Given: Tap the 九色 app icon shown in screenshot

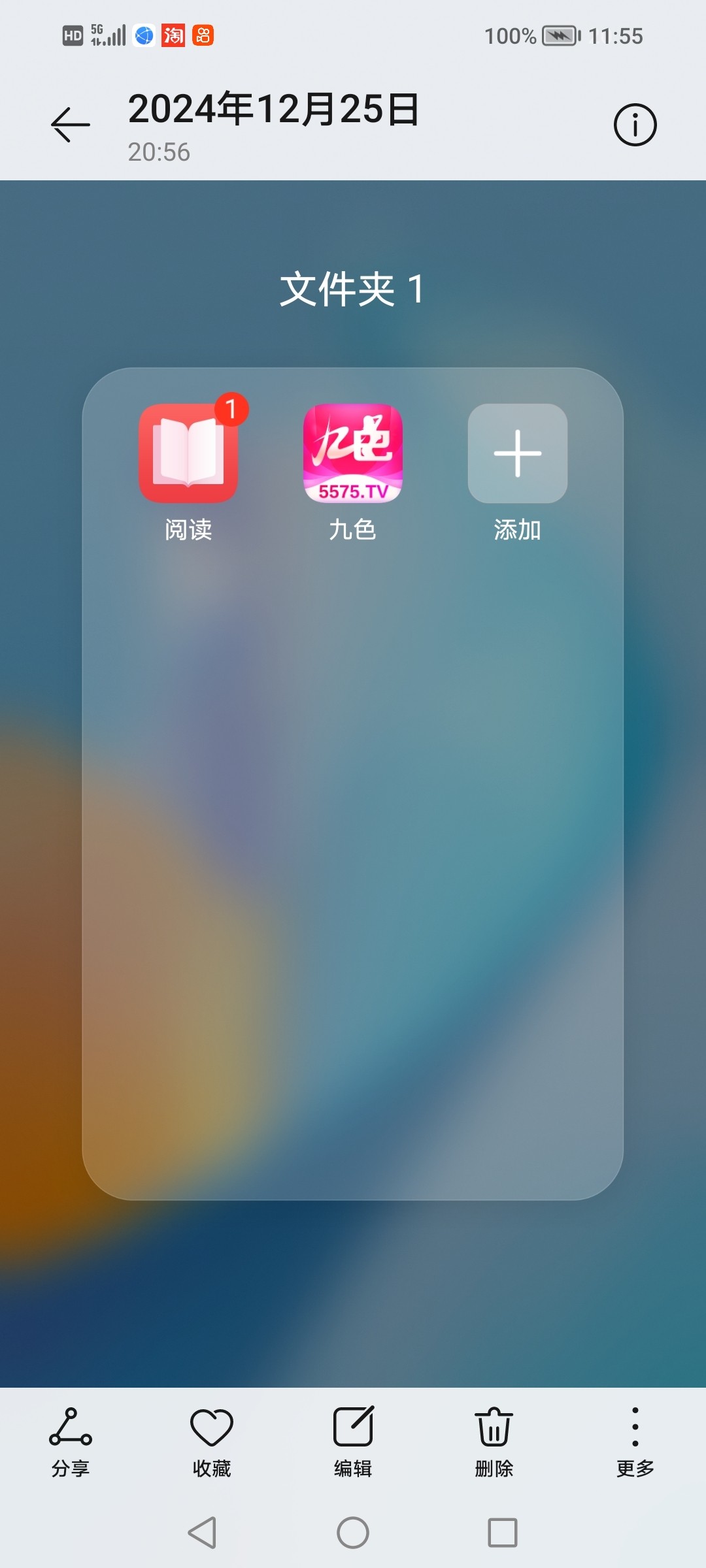Looking at the screenshot, I should pyautogui.click(x=353, y=455).
